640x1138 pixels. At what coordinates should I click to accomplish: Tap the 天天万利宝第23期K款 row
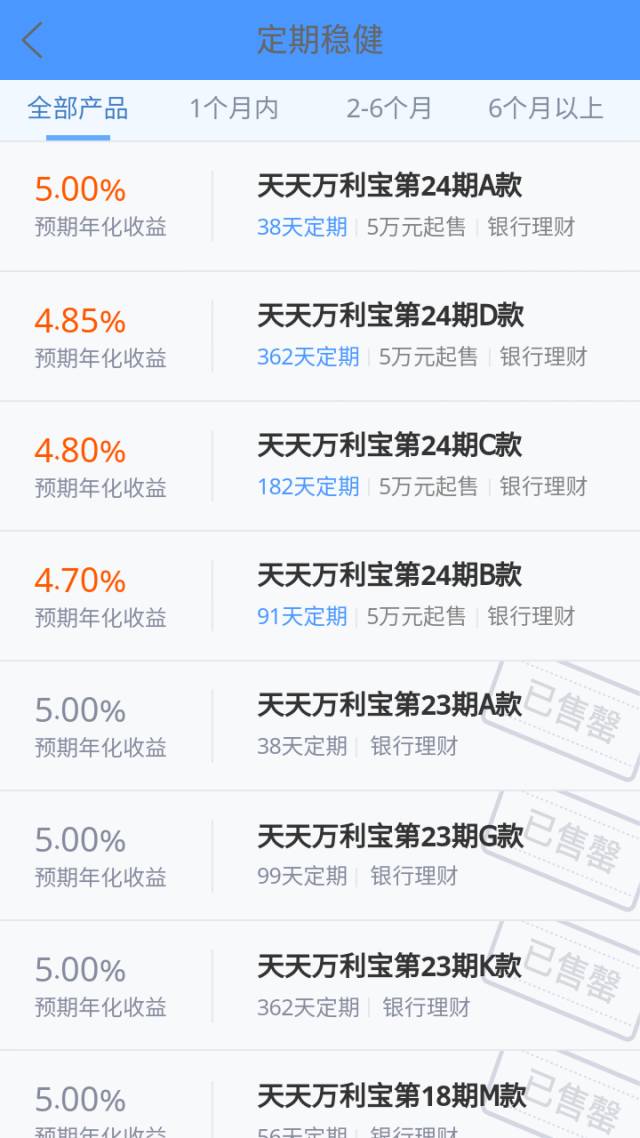coord(320,986)
